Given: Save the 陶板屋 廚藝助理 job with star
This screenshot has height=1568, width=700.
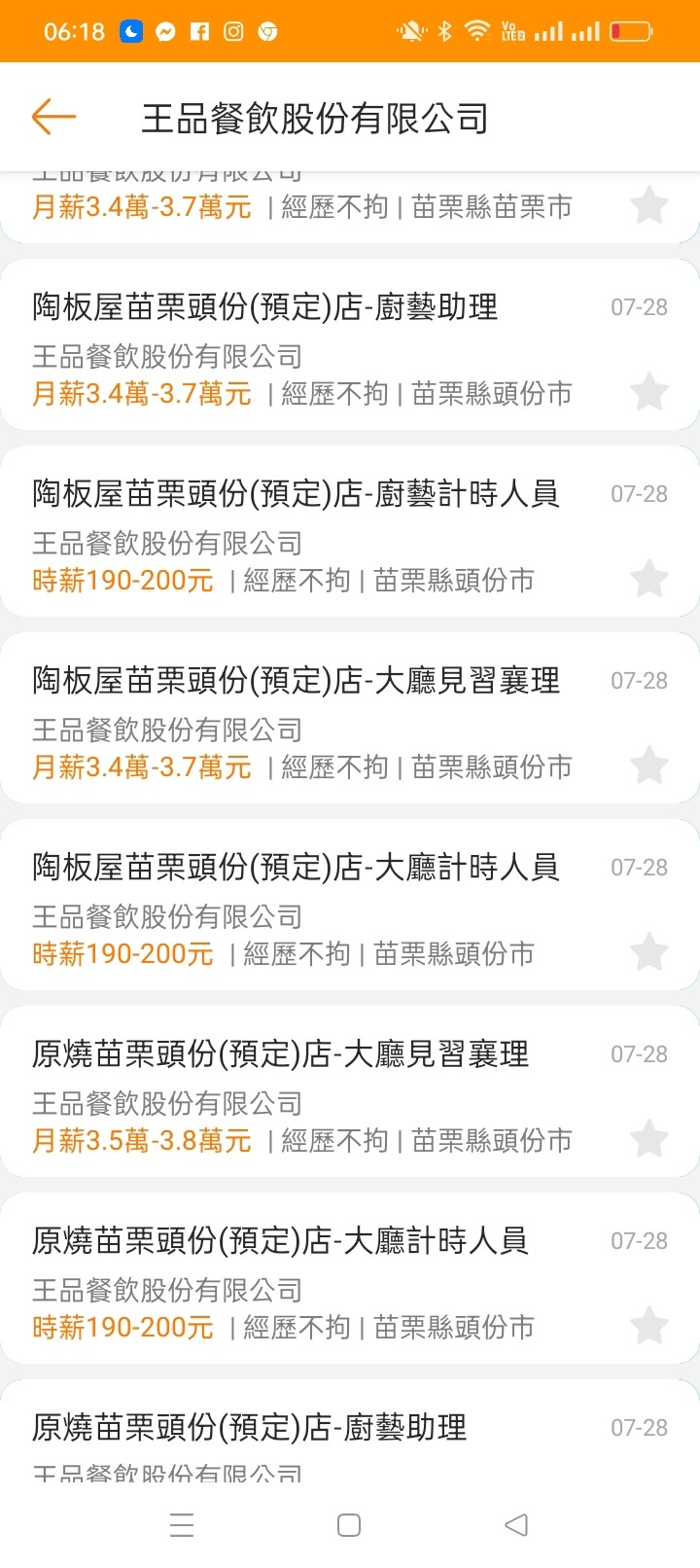Looking at the screenshot, I should pos(648,392).
